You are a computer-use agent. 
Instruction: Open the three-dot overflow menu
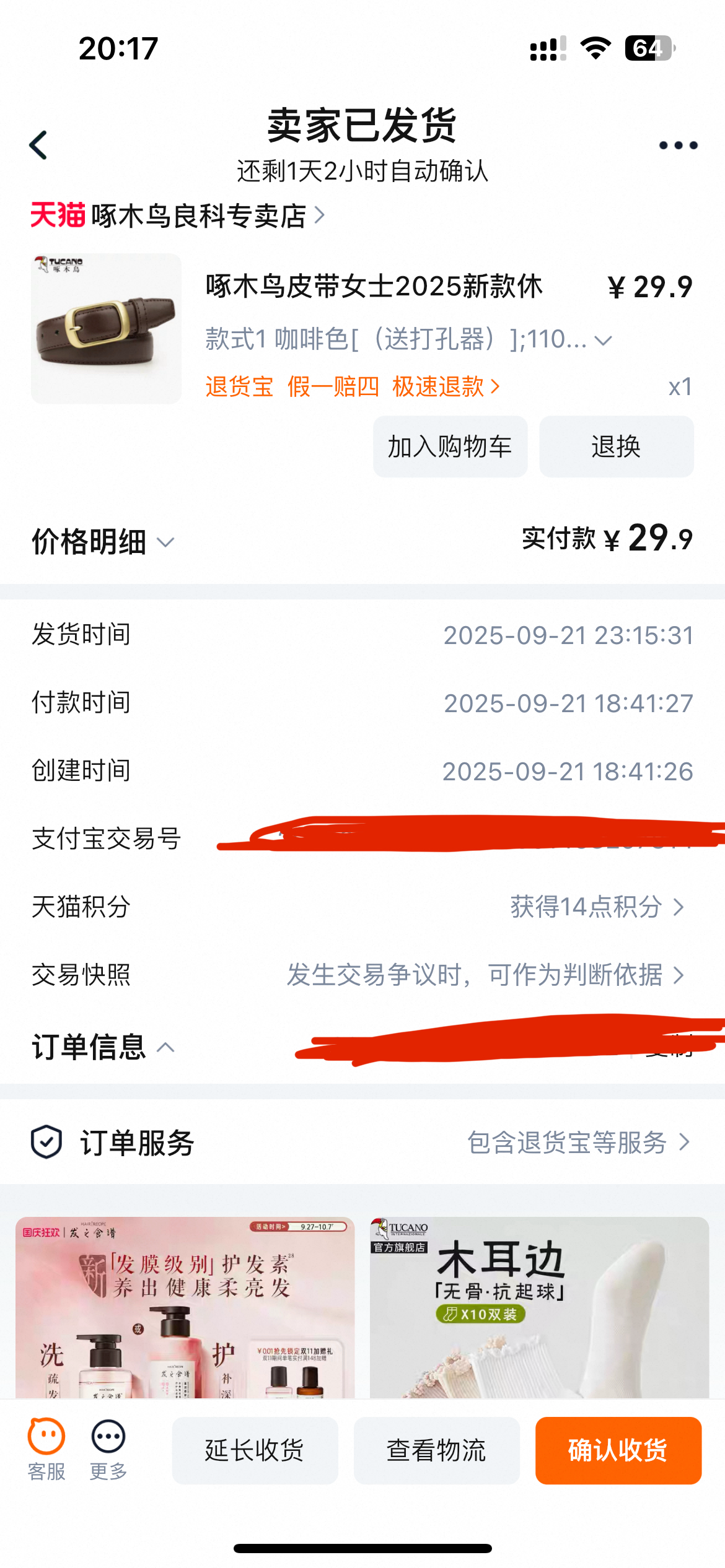coord(678,146)
